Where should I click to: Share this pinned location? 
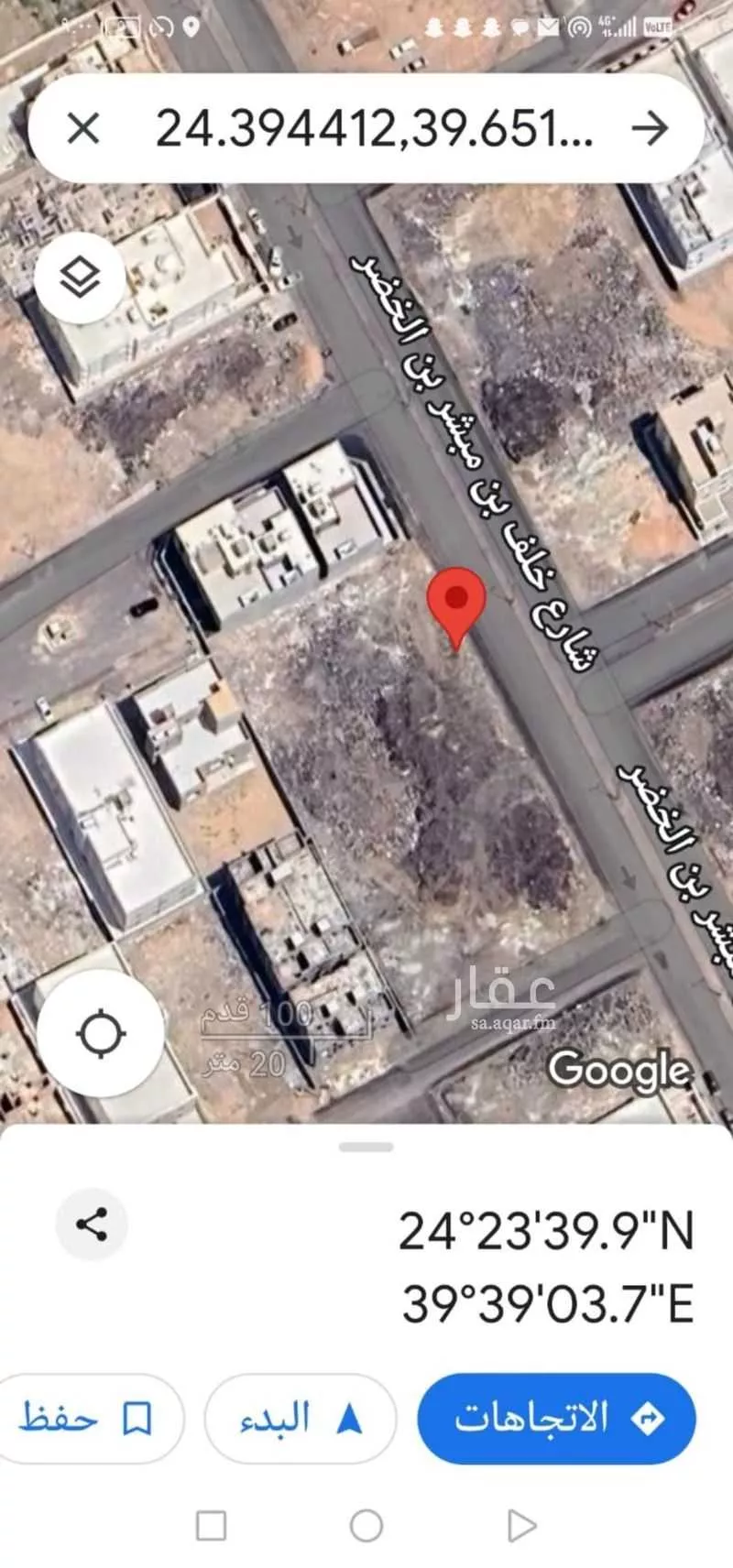91,1225
